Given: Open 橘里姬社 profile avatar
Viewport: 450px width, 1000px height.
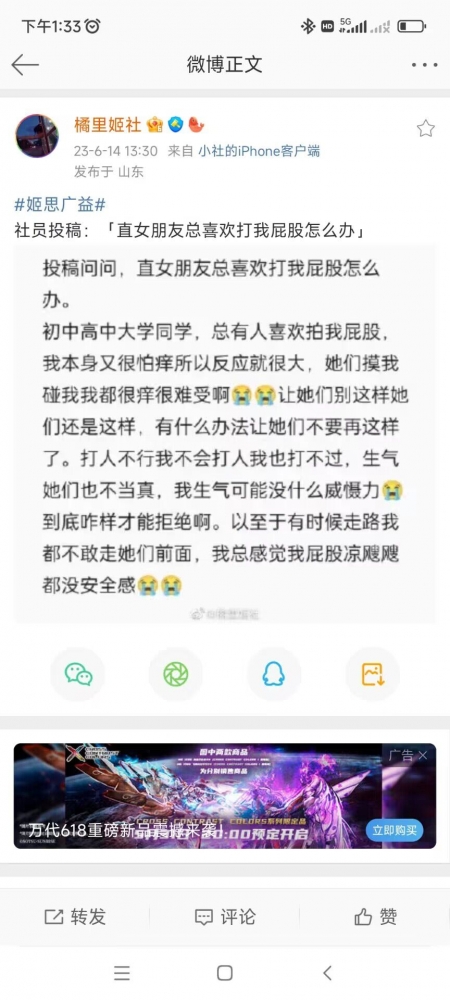Looking at the screenshot, I should pyautogui.click(x=36, y=136).
